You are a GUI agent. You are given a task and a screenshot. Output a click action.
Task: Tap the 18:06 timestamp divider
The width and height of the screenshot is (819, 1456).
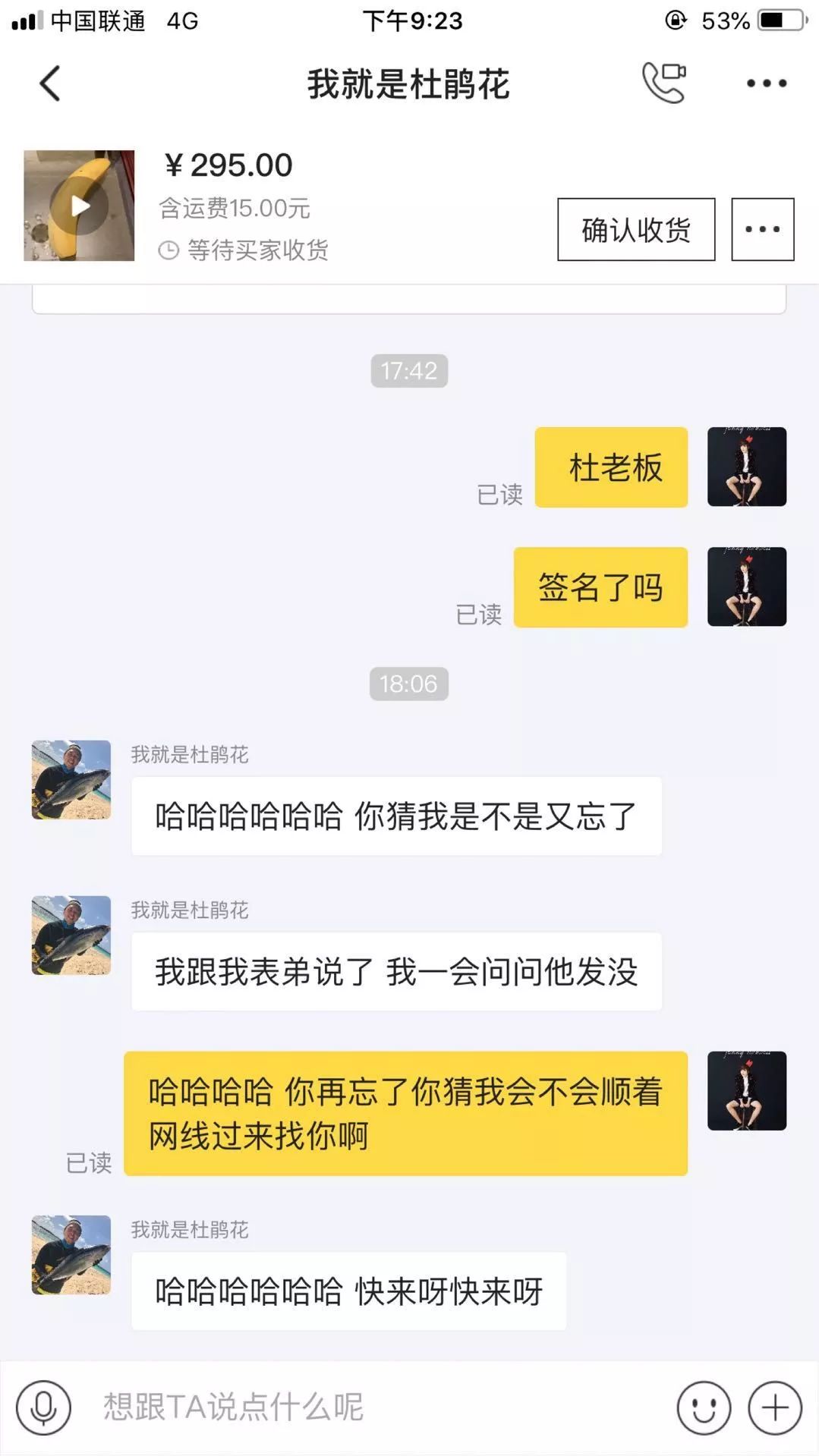click(x=409, y=684)
